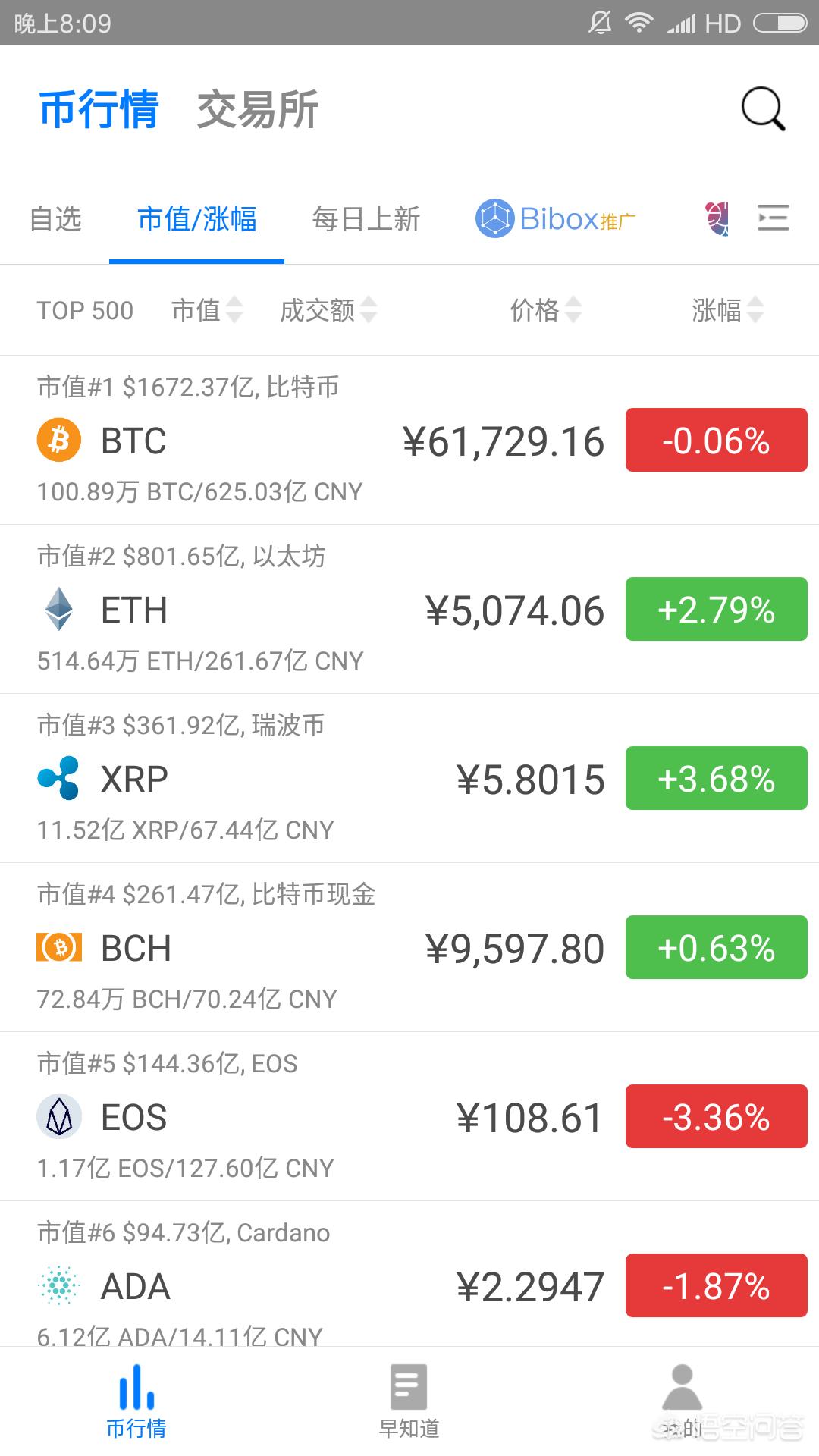
Task: Sort the list by 涨幅
Action: point(726,309)
